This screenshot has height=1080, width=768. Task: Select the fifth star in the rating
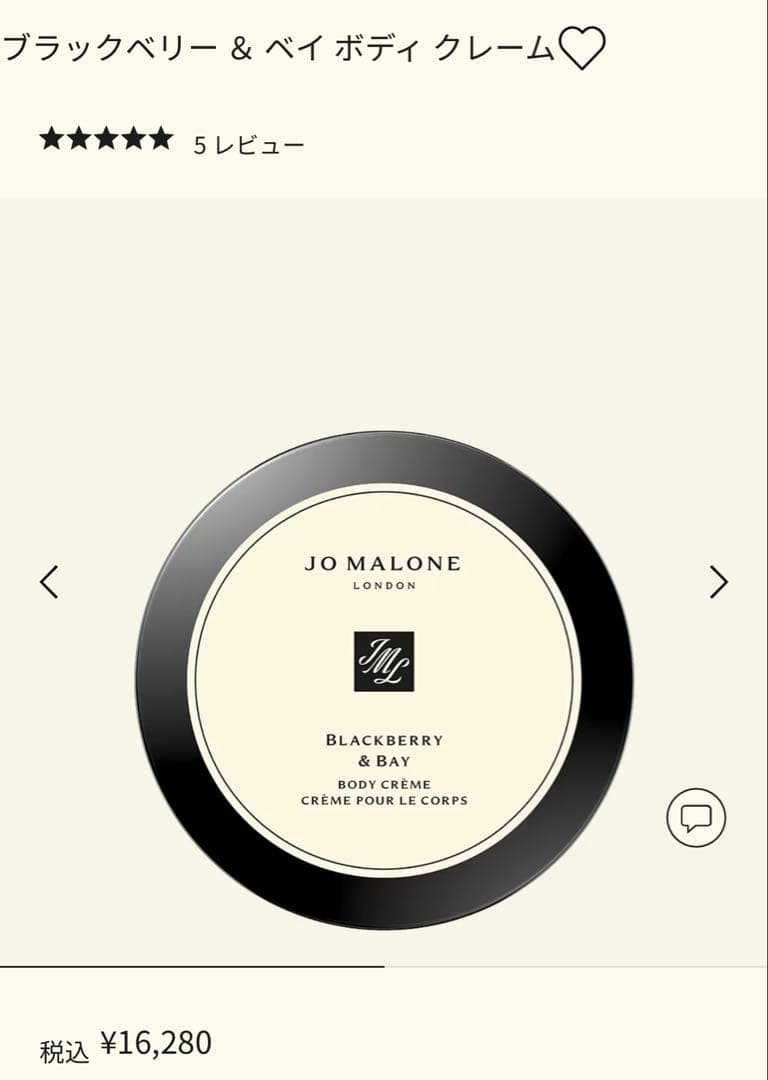point(161,139)
